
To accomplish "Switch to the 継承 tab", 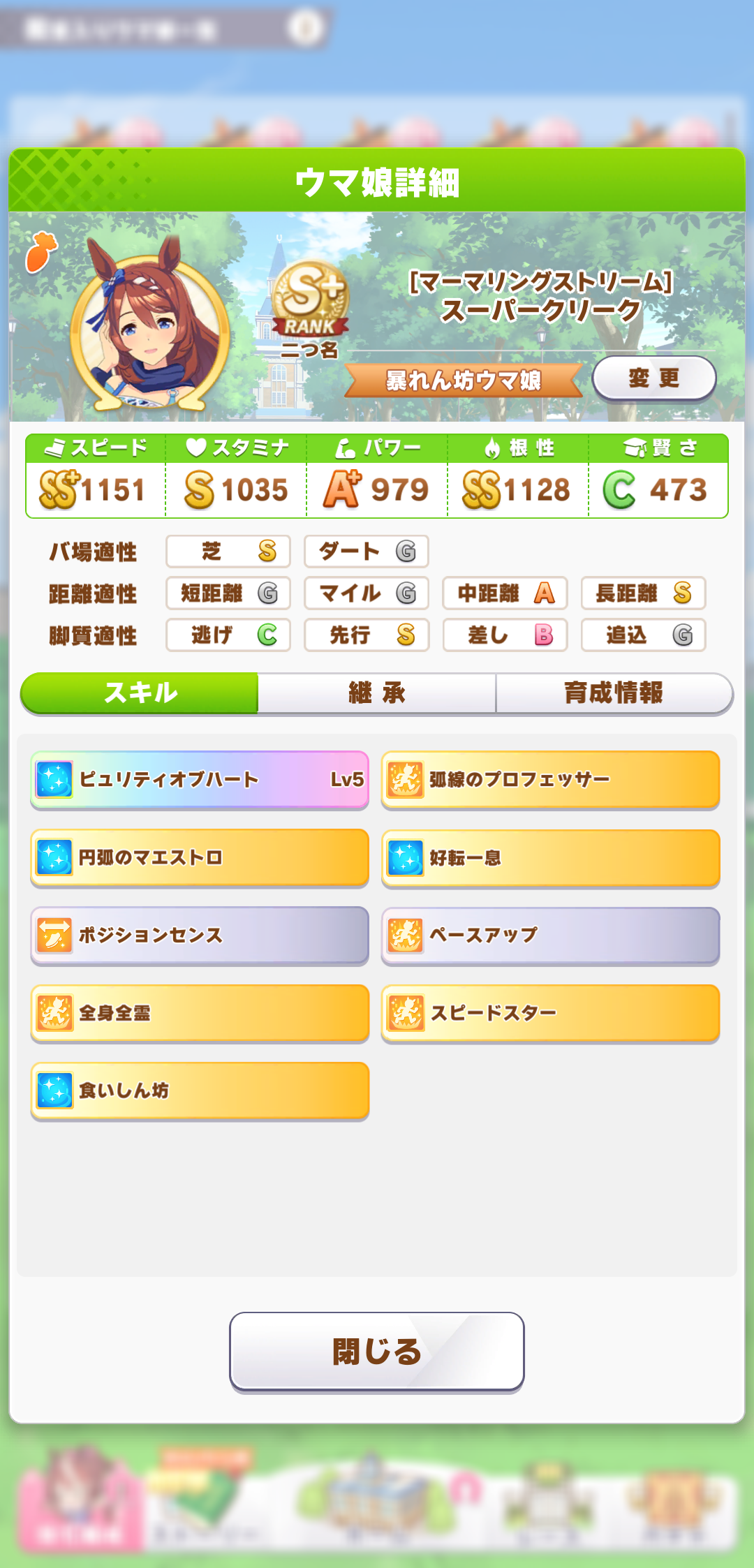I will point(377,693).
